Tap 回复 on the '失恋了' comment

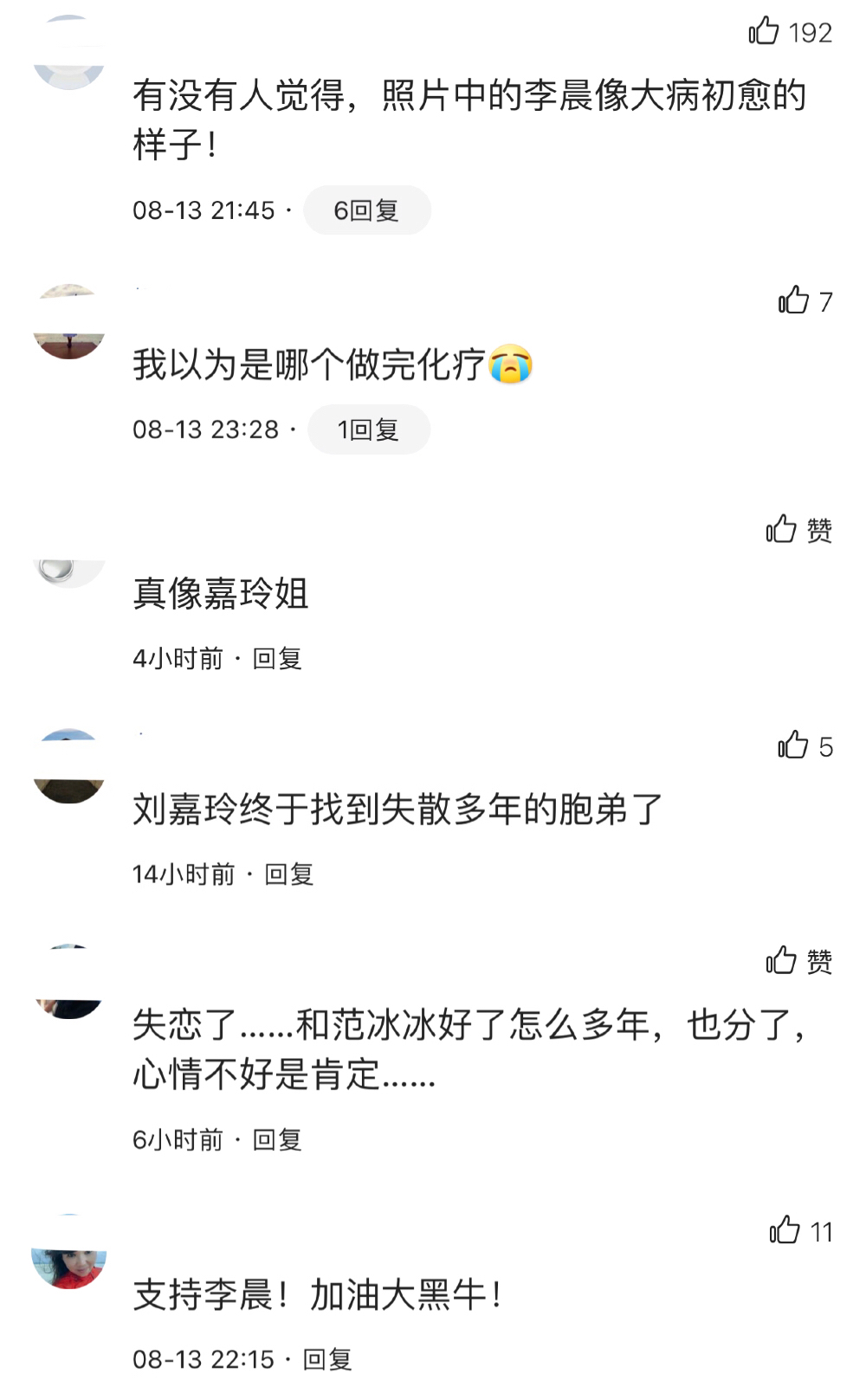pyautogui.click(x=279, y=1140)
